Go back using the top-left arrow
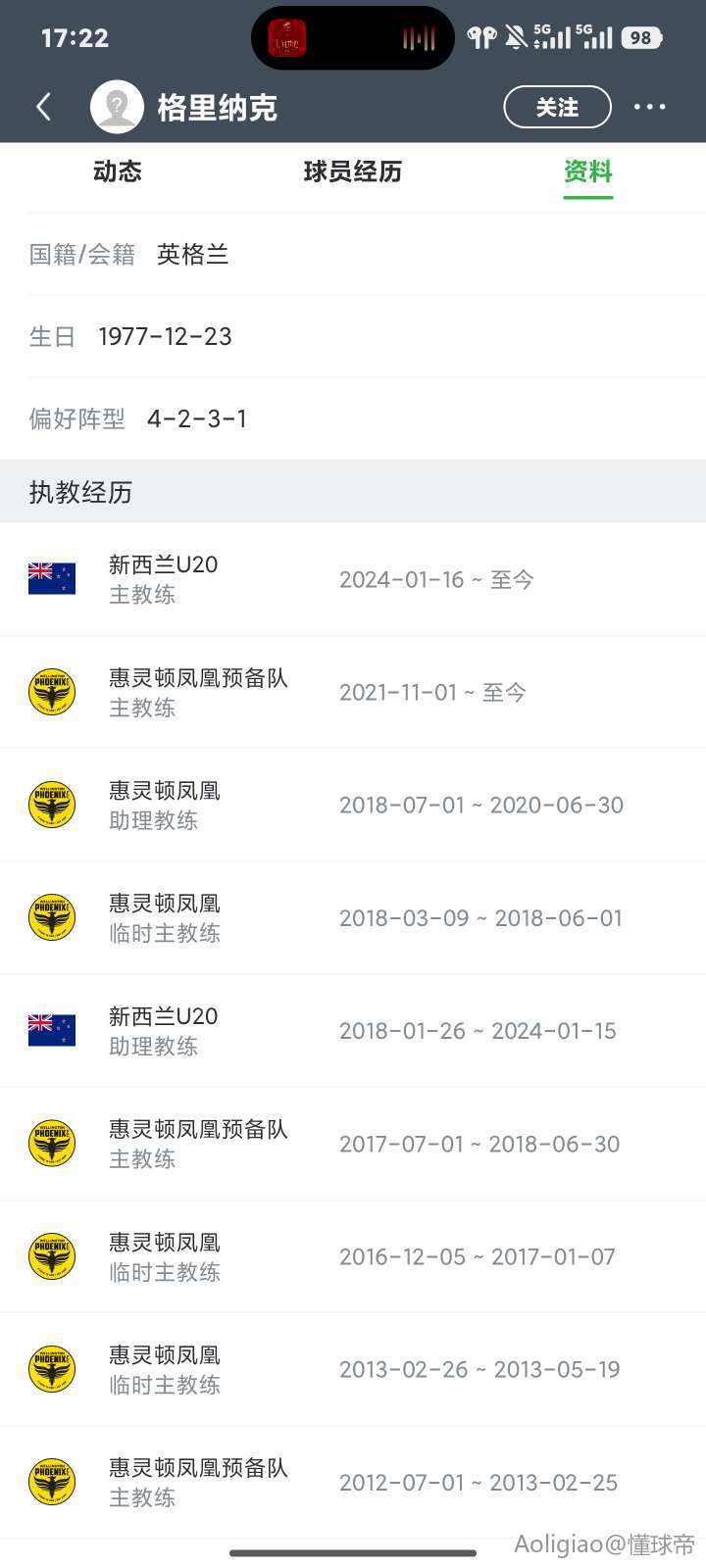Image resolution: width=706 pixels, height=1568 pixels. [x=43, y=107]
